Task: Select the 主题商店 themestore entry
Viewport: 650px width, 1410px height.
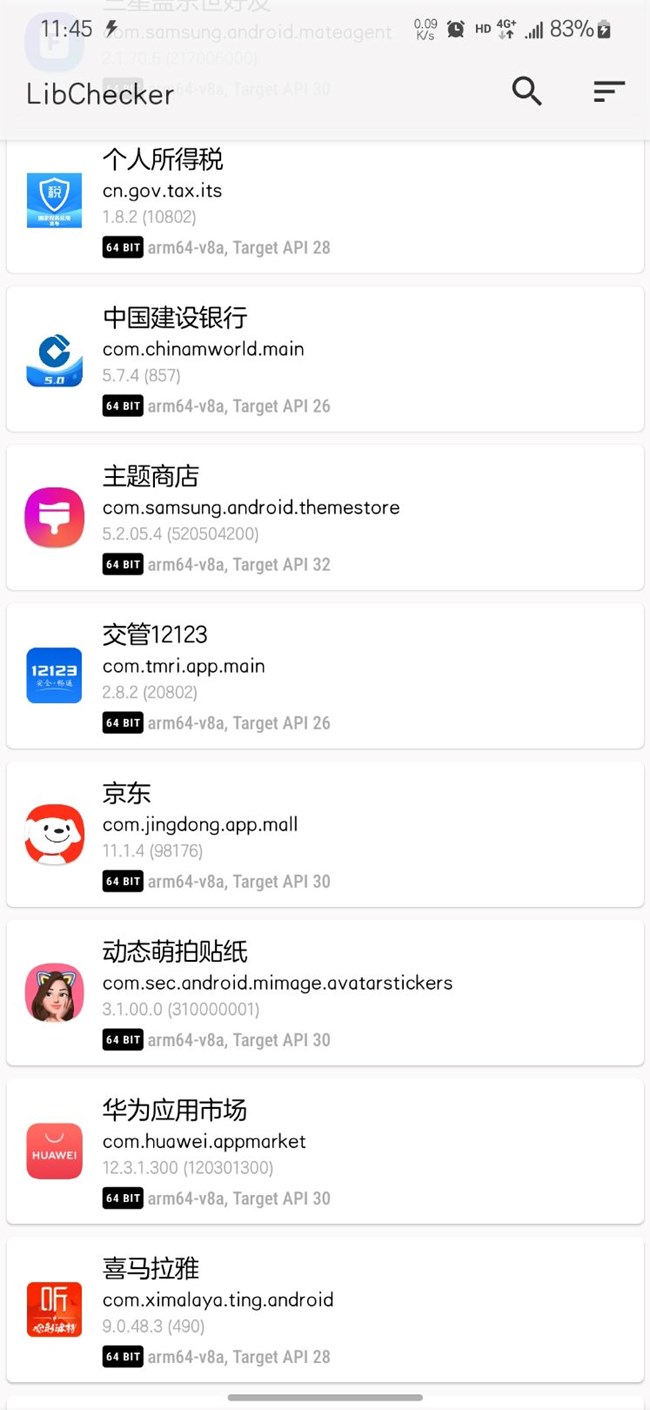Action: click(x=325, y=517)
